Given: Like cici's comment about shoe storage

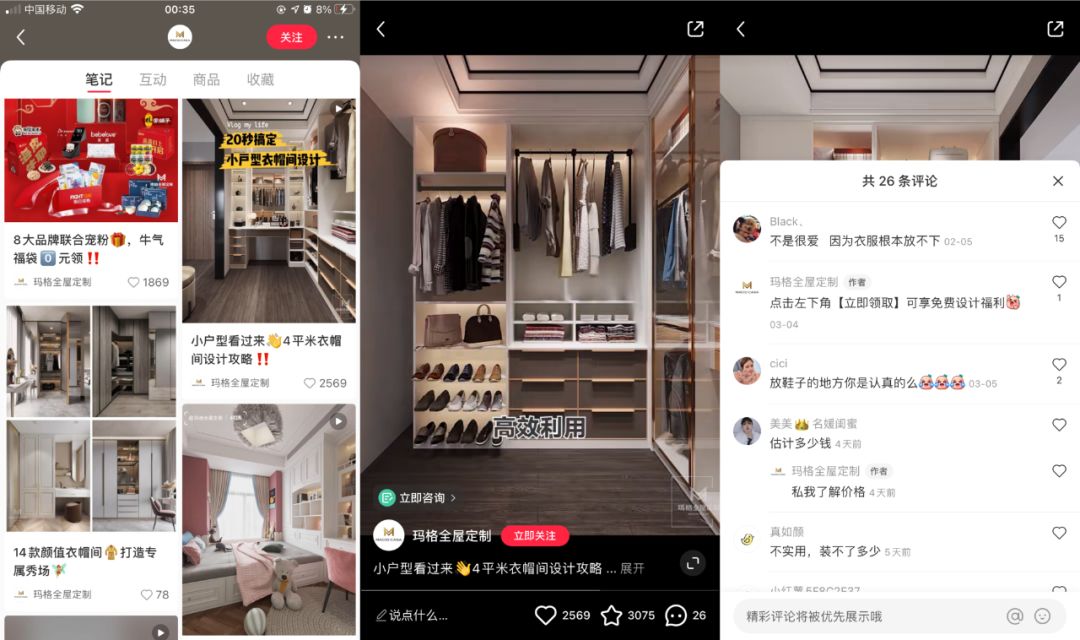Looking at the screenshot, I should pyautogui.click(x=1059, y=365).
